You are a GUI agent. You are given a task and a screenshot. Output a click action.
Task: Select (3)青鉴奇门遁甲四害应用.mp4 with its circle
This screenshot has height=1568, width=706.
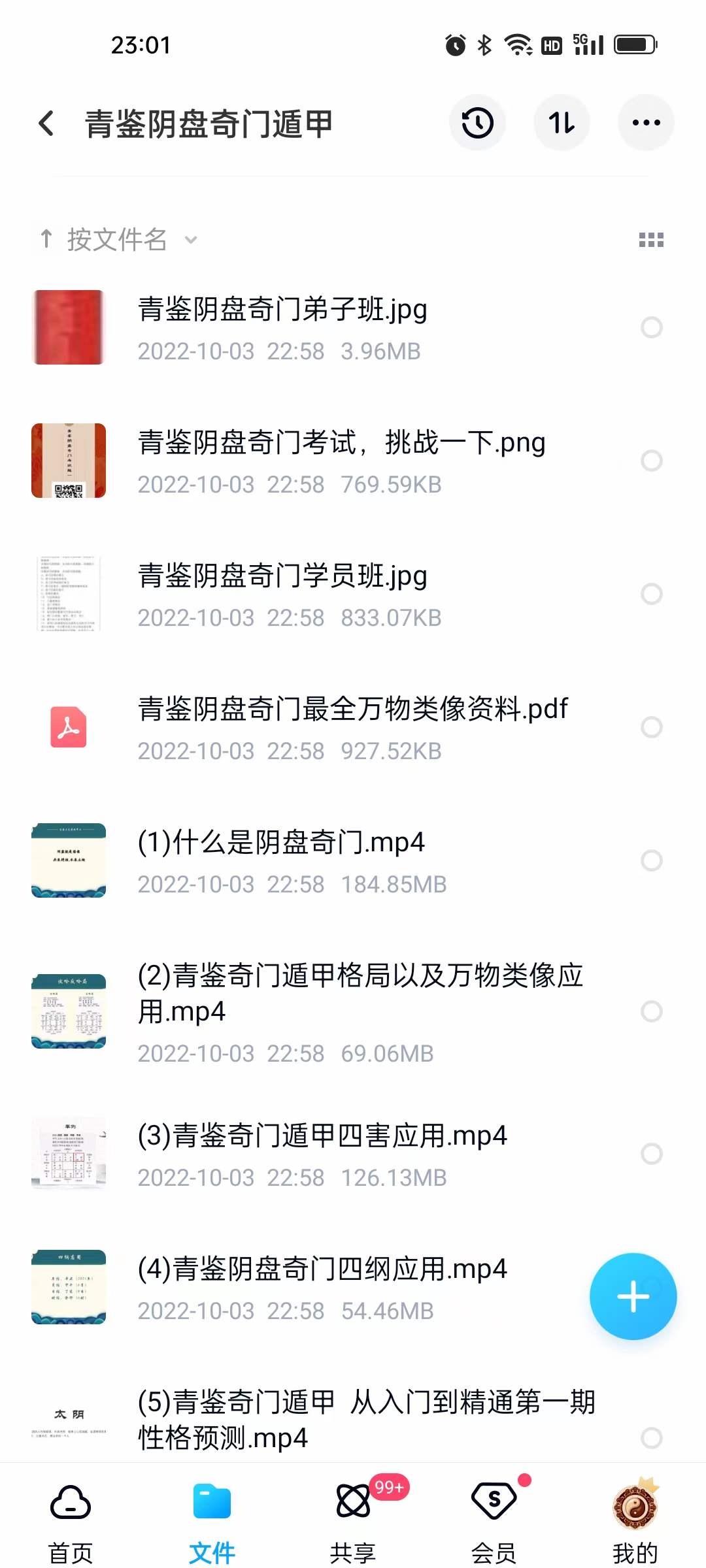pos(652,1154)
